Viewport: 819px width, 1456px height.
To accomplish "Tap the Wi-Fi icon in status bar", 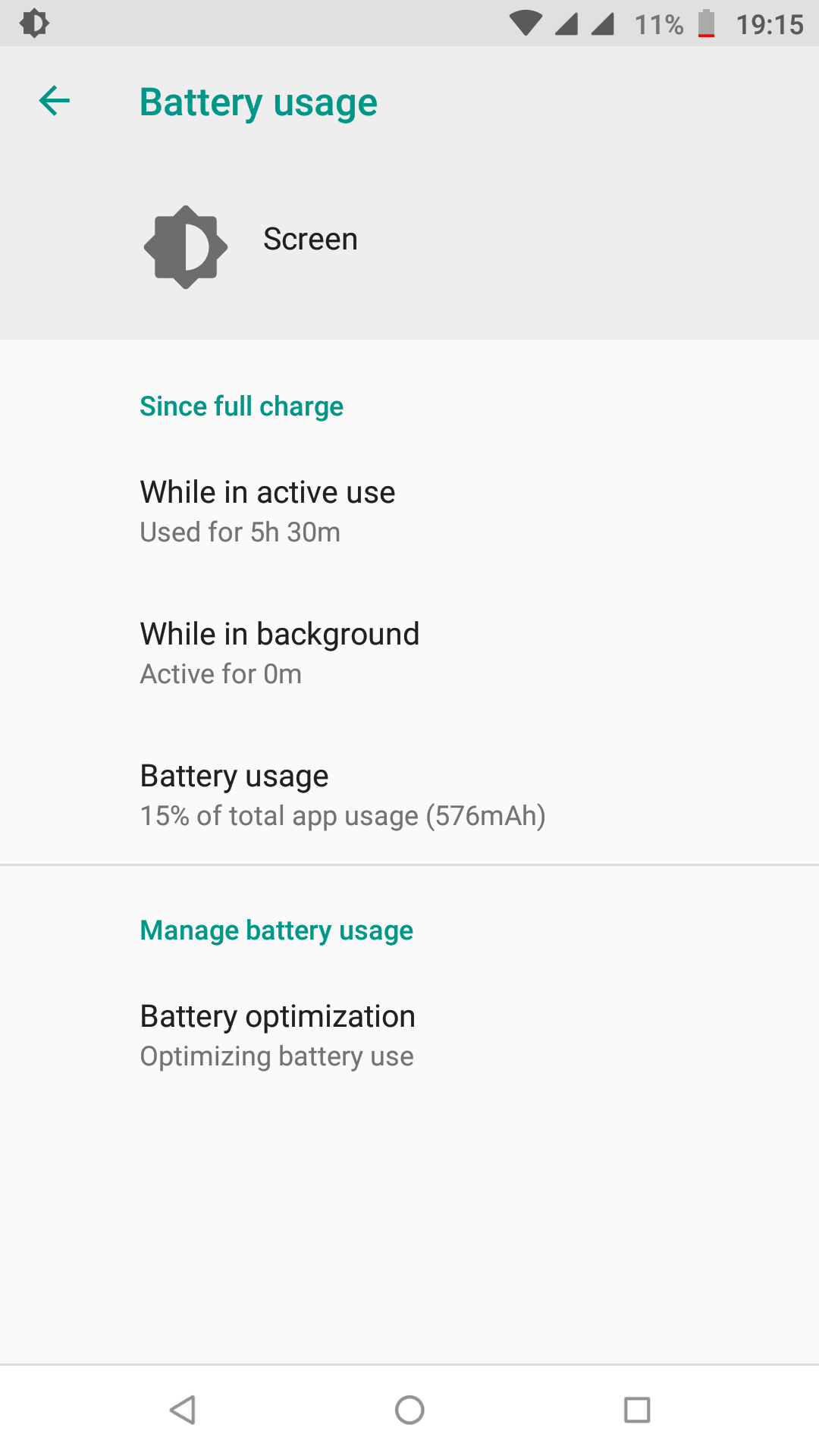I will [526, 23].
